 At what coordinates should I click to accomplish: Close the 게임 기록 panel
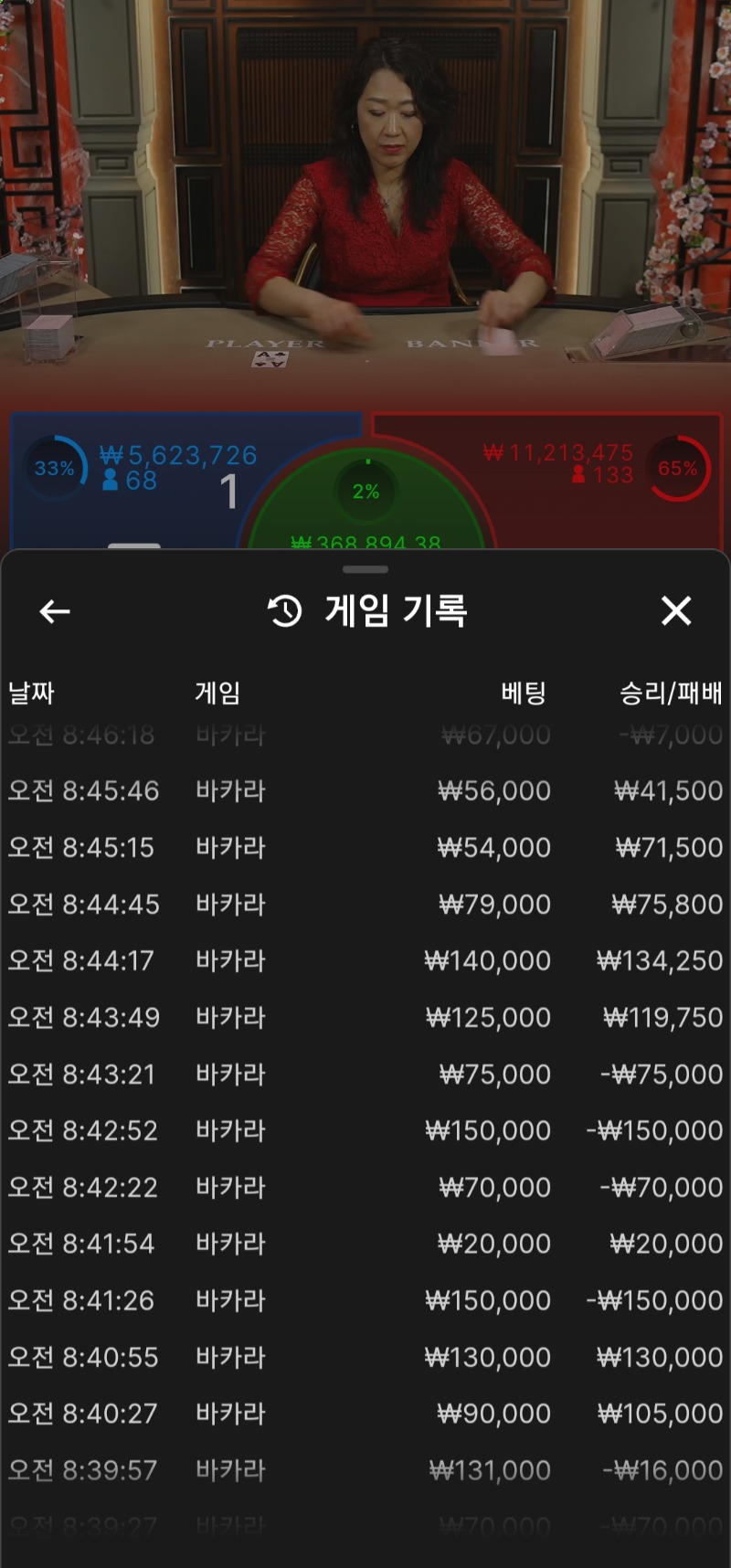676,610
